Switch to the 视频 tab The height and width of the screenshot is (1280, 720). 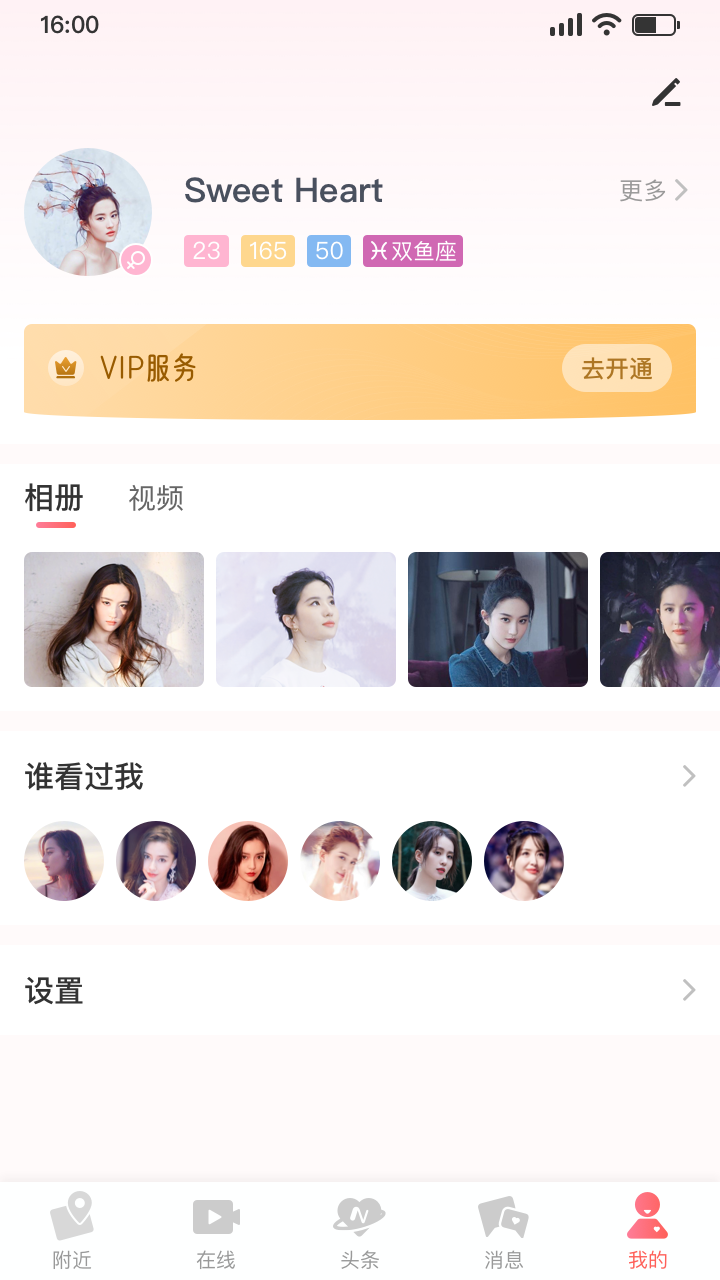156,498
